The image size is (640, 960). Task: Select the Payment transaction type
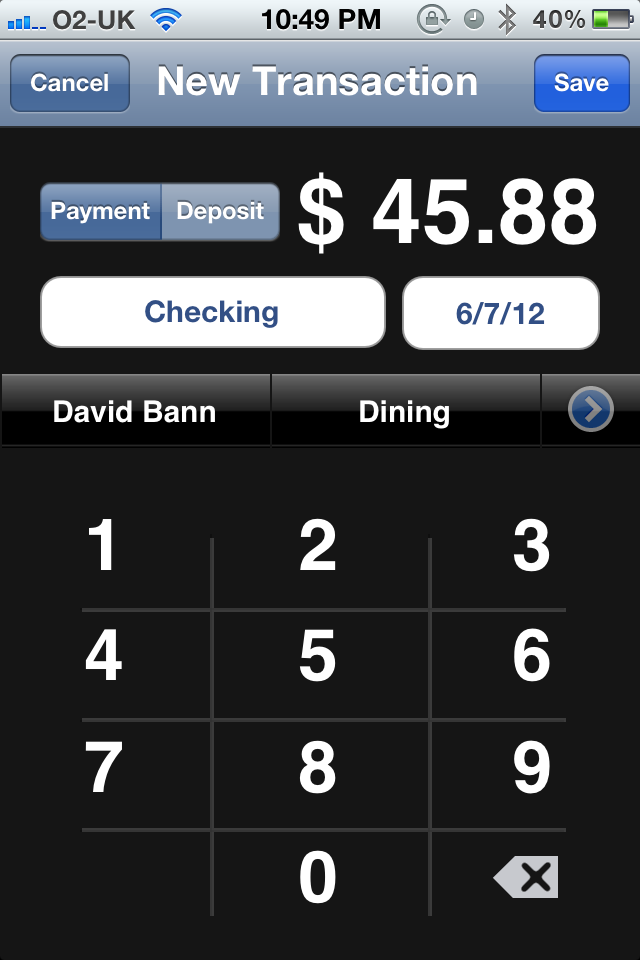click(100, 212)
